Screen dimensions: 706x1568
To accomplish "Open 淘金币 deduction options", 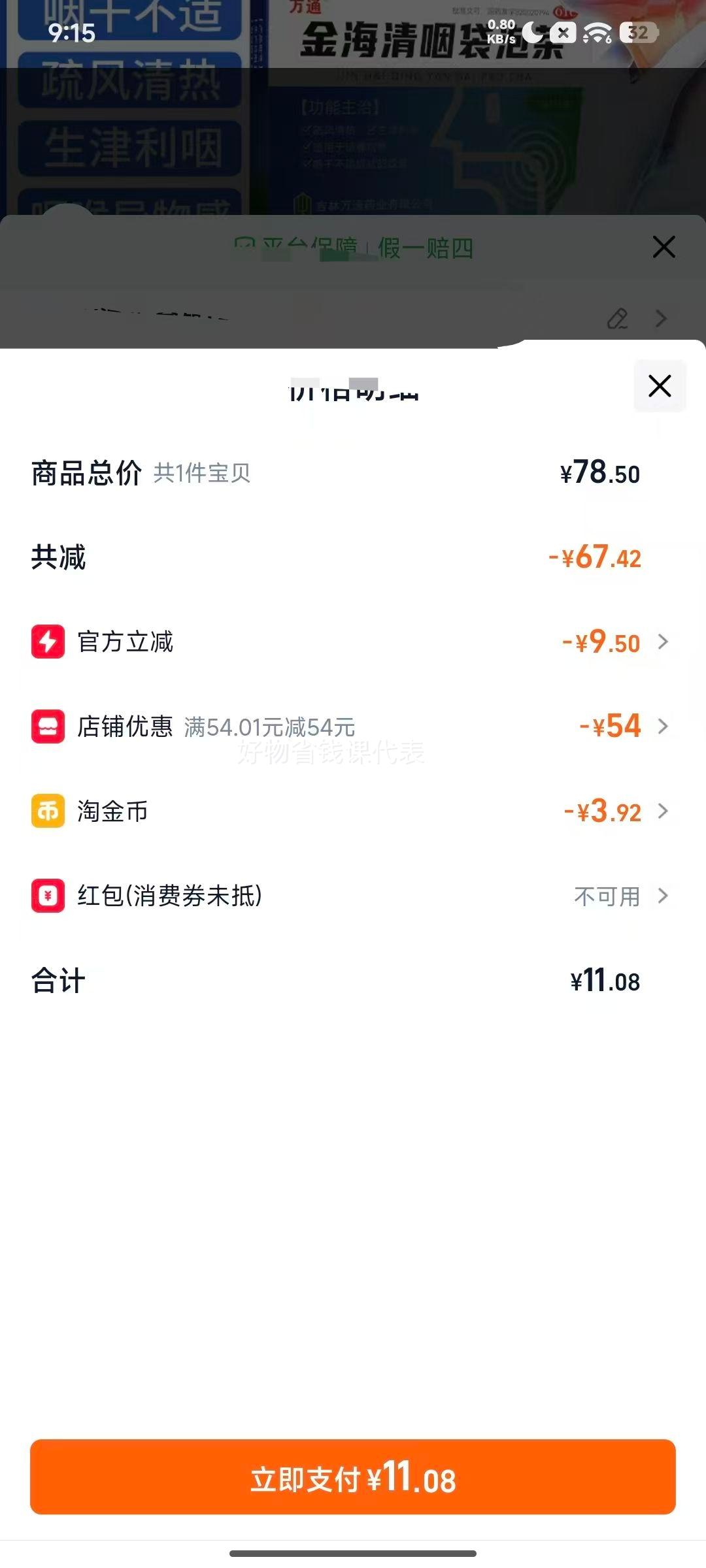I will [x=662, y=811].
